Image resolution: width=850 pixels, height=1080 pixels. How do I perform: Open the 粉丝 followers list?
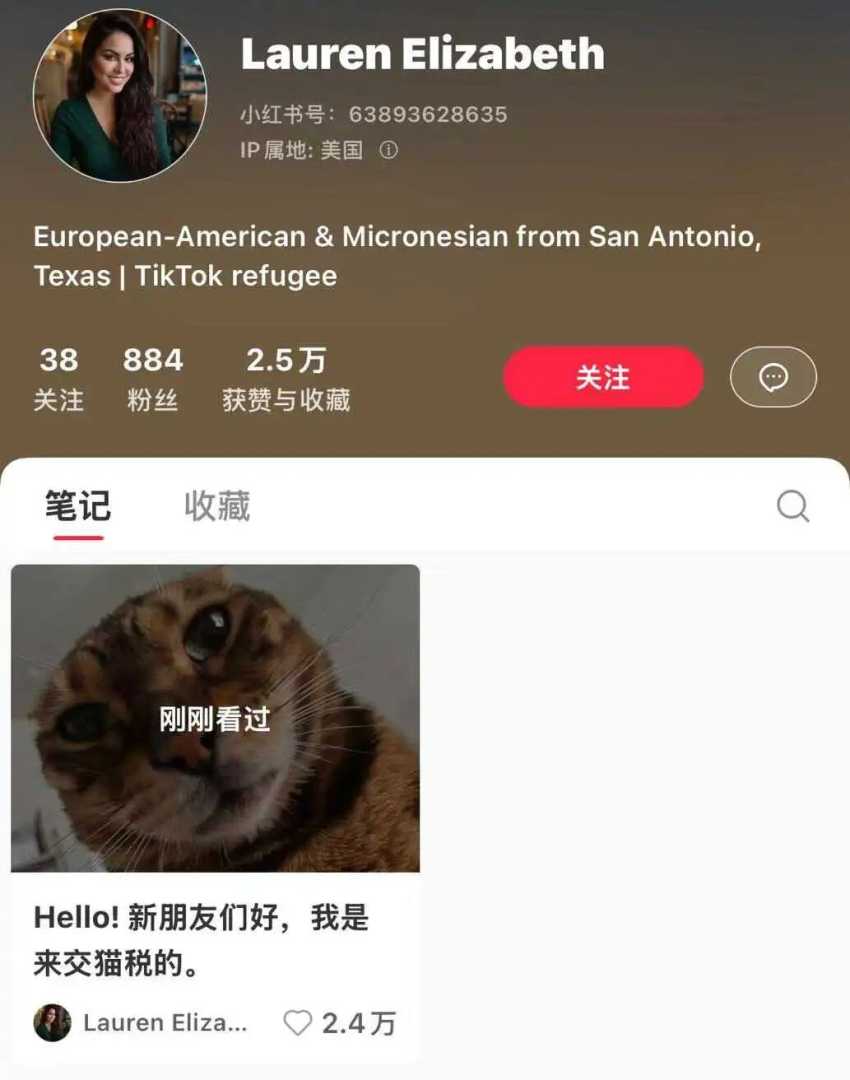(153, 379)
